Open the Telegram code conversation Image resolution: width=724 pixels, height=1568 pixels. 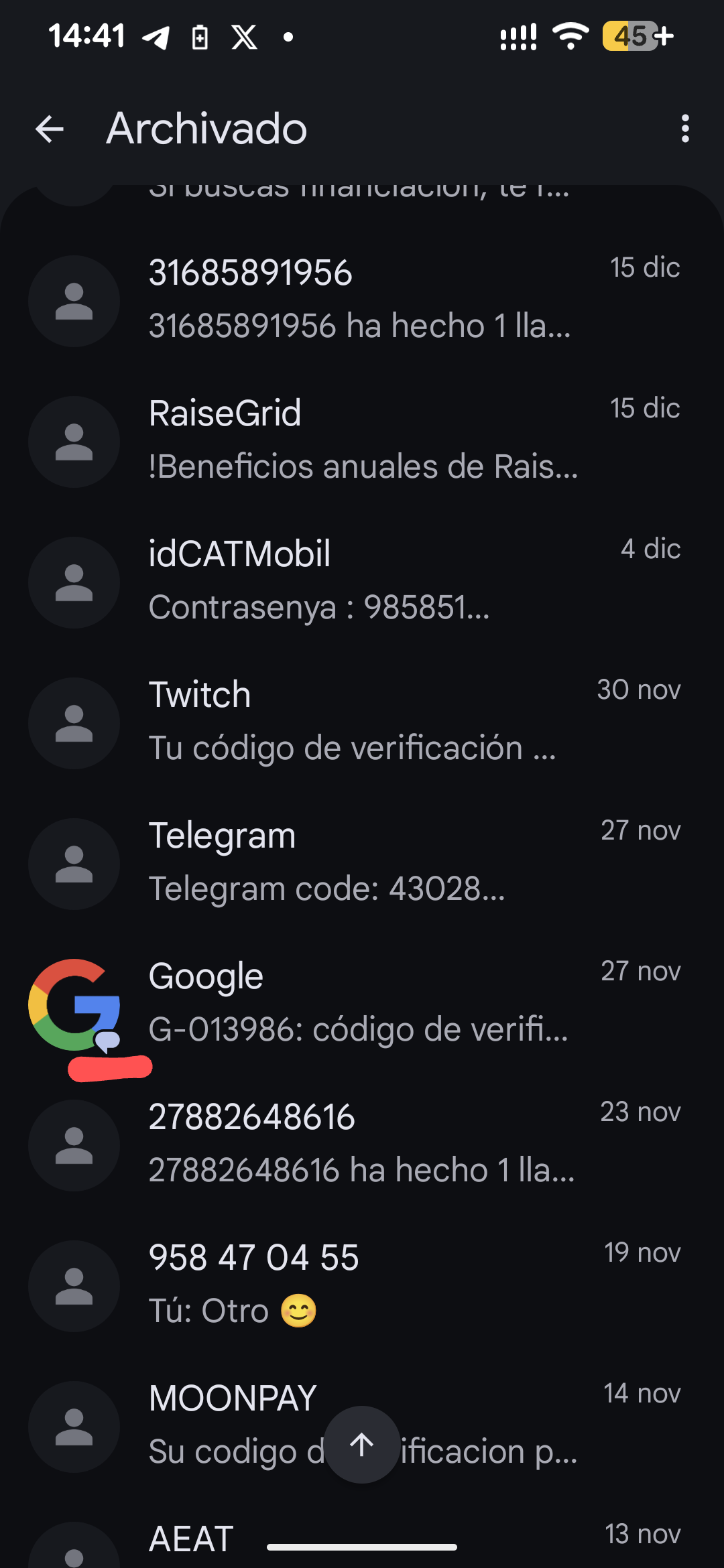[362, 863]
